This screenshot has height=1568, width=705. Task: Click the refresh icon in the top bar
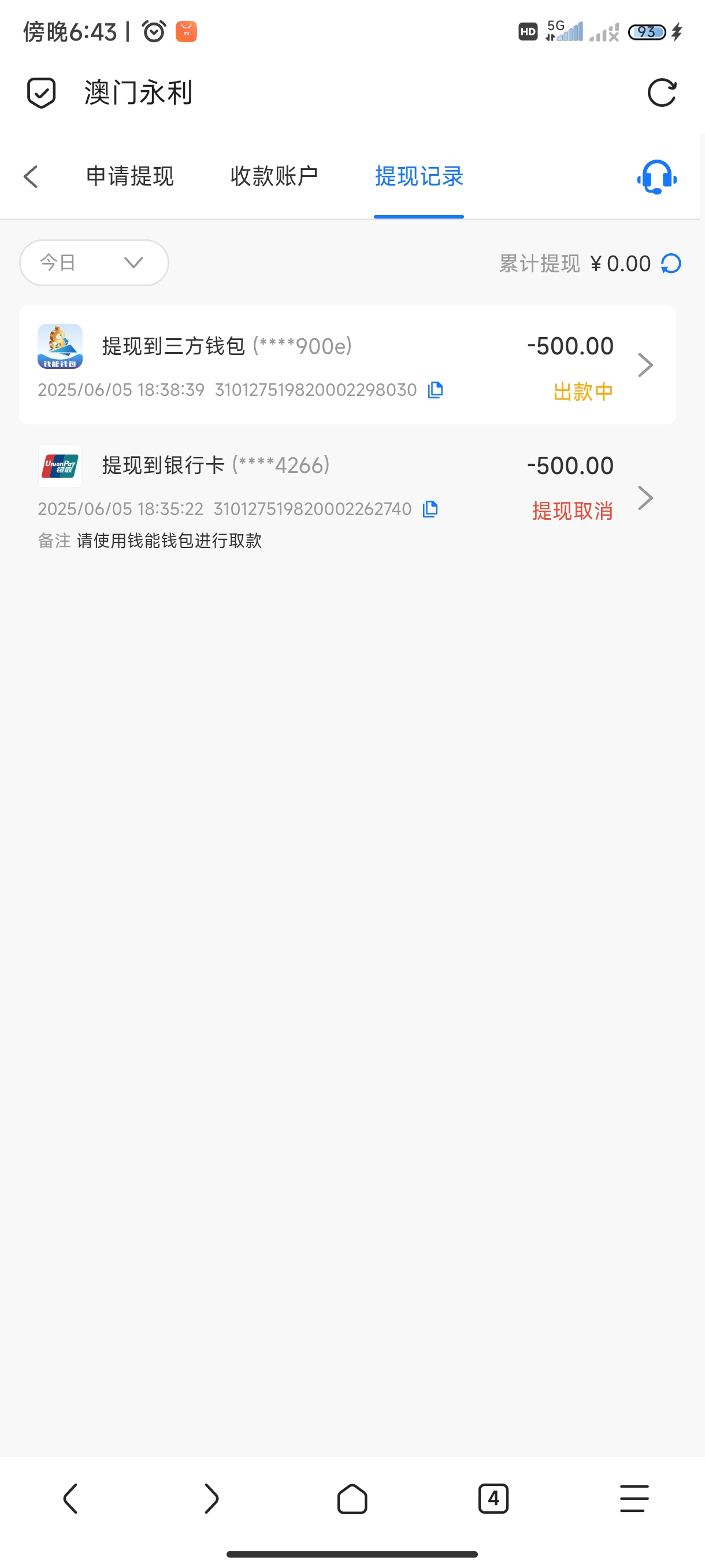pyautogui.click(x=664, y=92)
